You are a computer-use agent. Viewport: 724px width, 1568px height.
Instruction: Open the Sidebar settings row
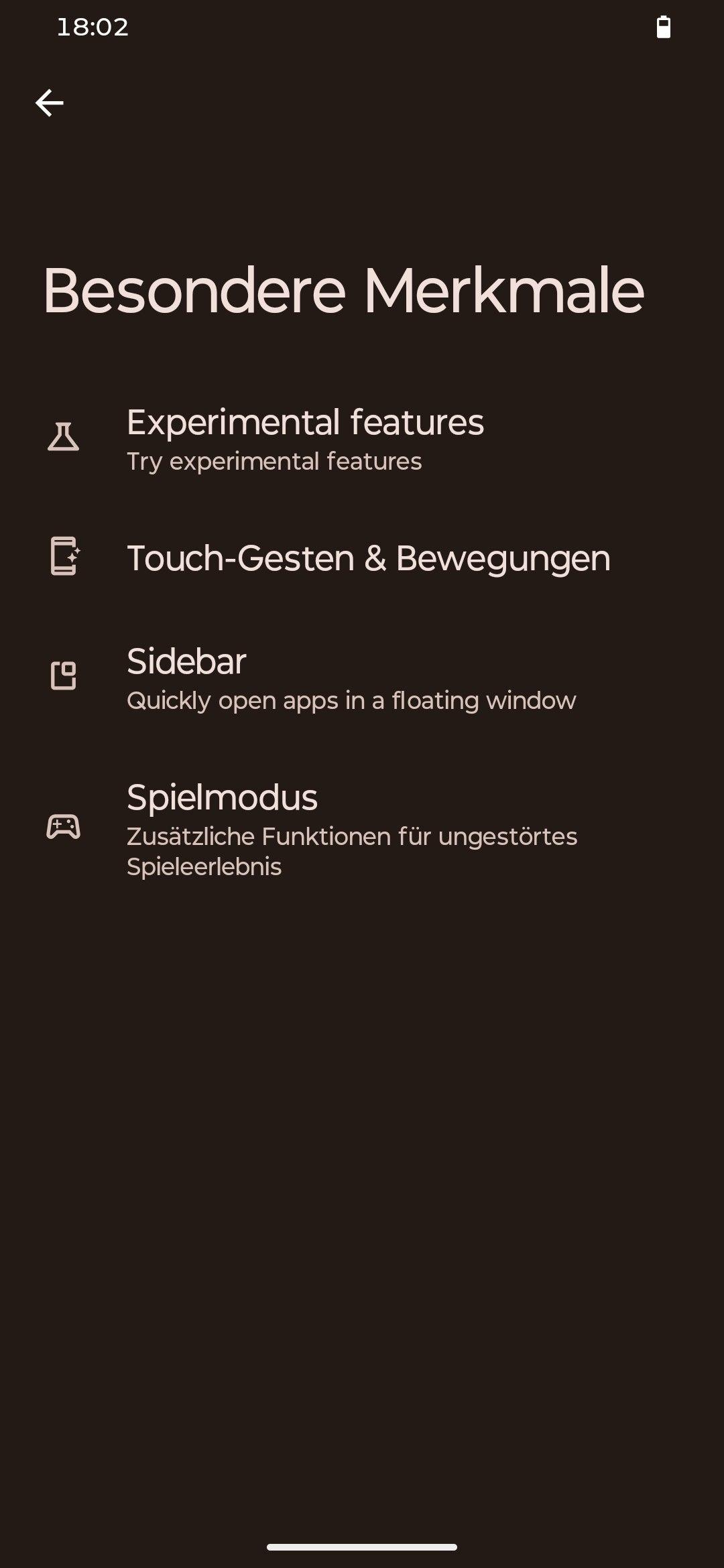[x=351, y=678]
